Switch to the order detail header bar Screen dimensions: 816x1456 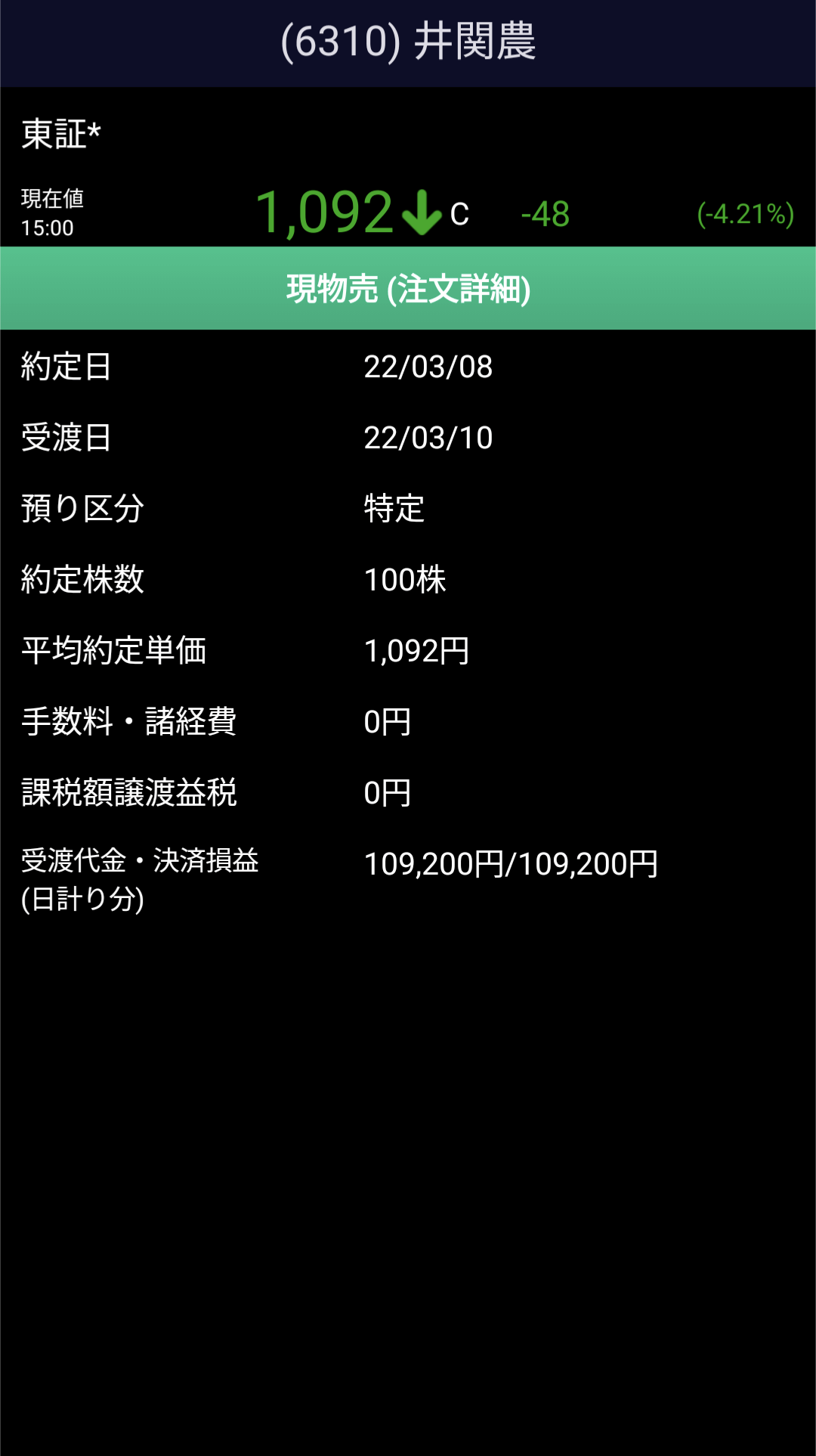click(x=408, y=288)
